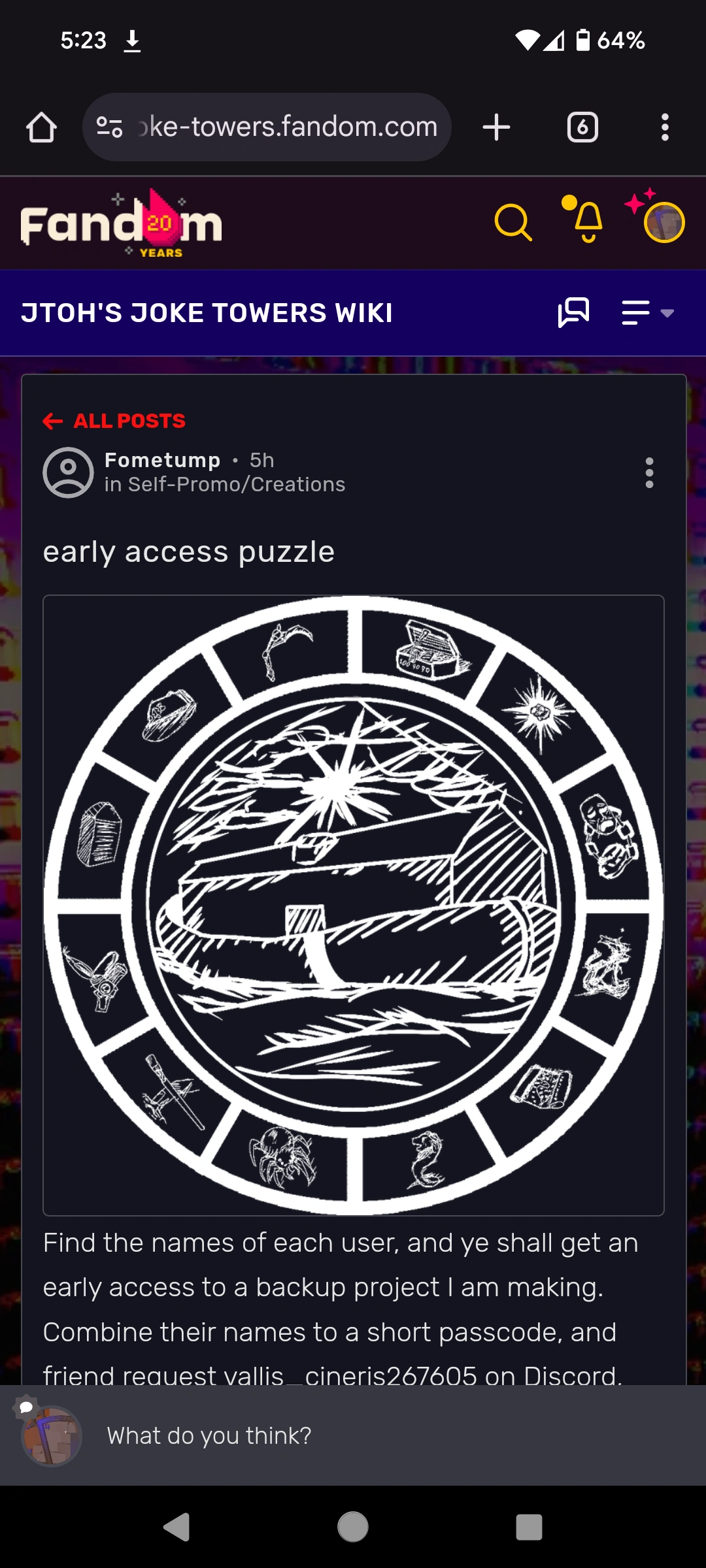
Task: View Fometump's profile
Action: pos(162,460)
